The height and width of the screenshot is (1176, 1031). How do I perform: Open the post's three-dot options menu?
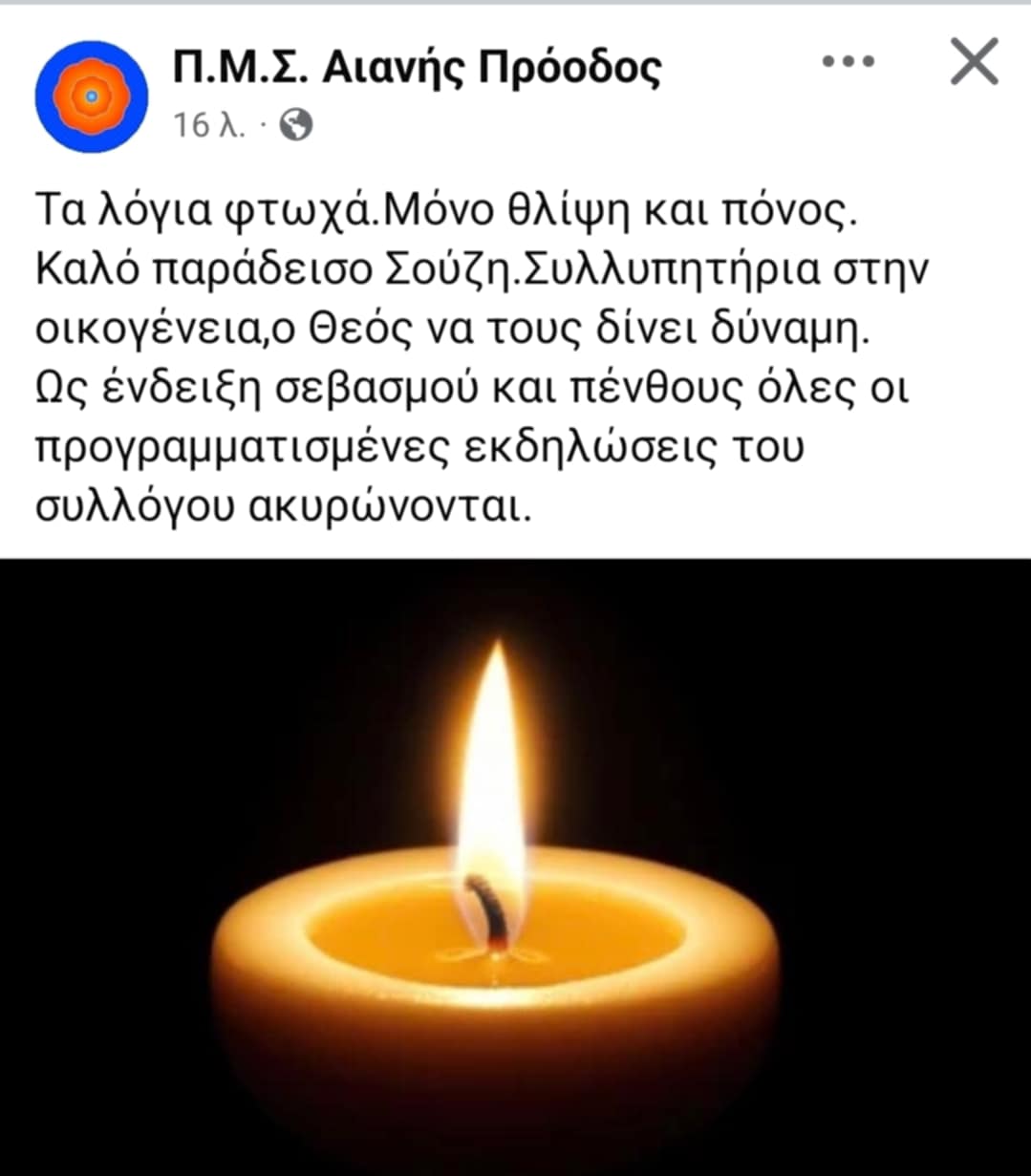click(x=848, y=62)
